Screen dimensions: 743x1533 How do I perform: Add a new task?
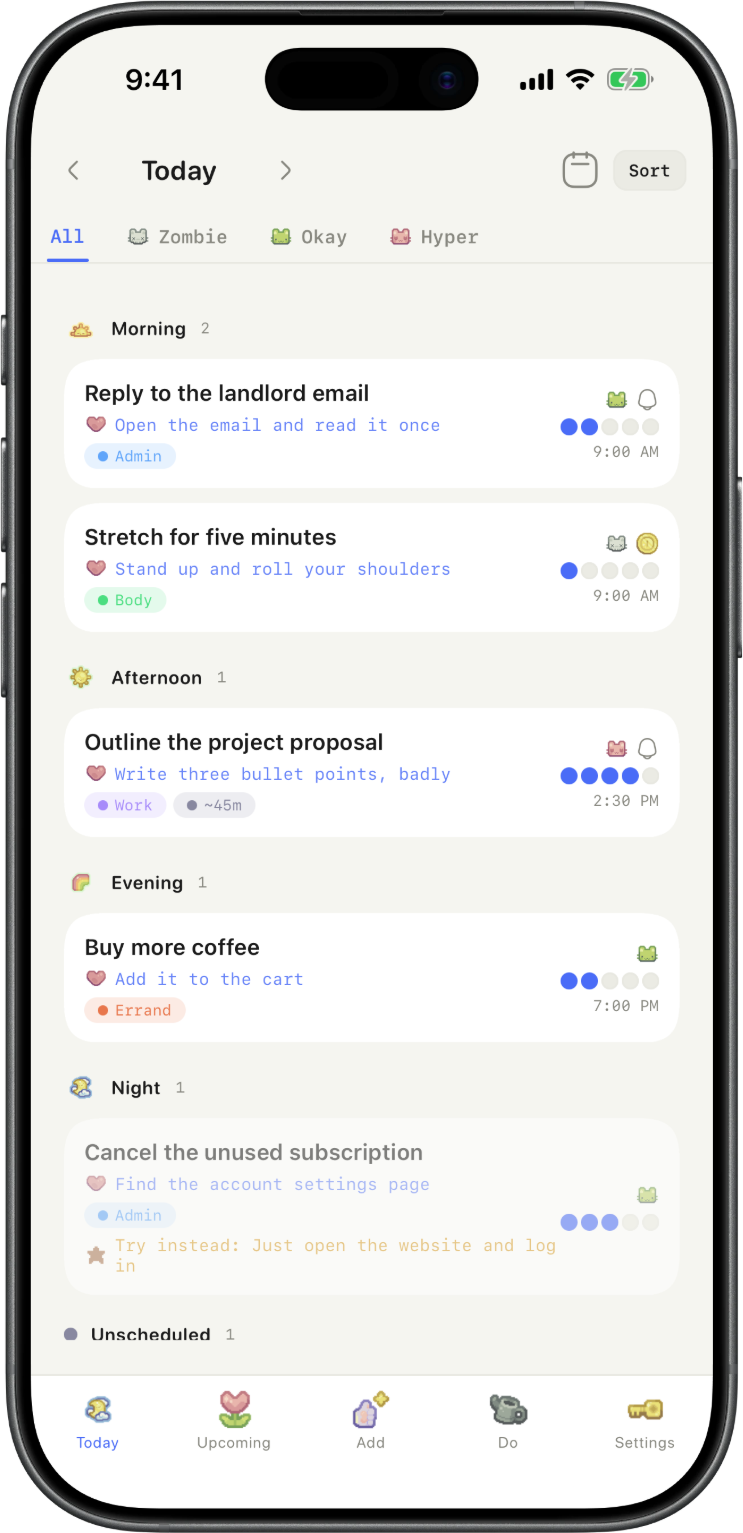click(371, 1421)
